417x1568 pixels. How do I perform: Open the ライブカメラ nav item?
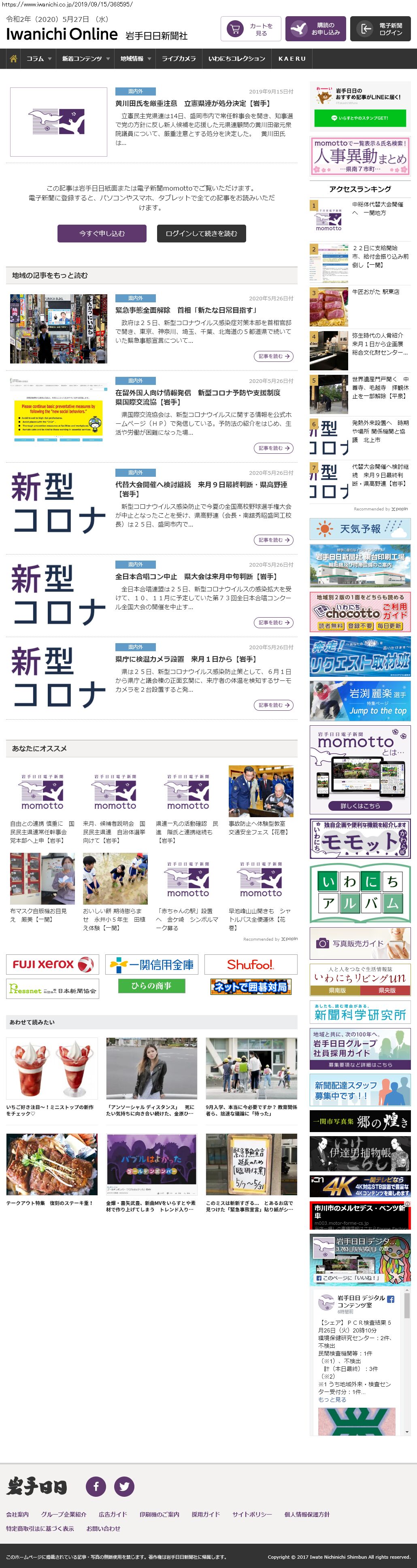179,58
